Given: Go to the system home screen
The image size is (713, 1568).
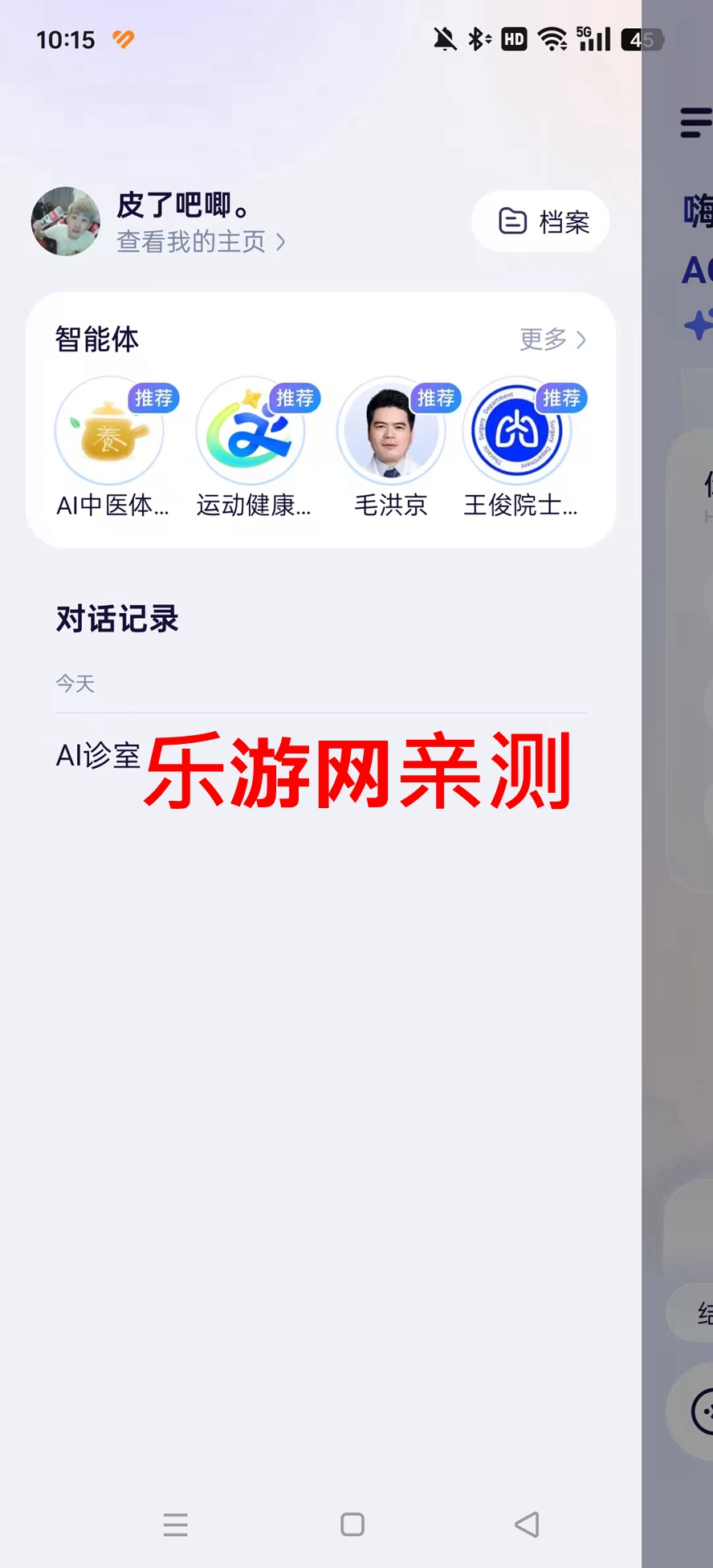Looking at the screenshot, I should [x=352, y=1525].
